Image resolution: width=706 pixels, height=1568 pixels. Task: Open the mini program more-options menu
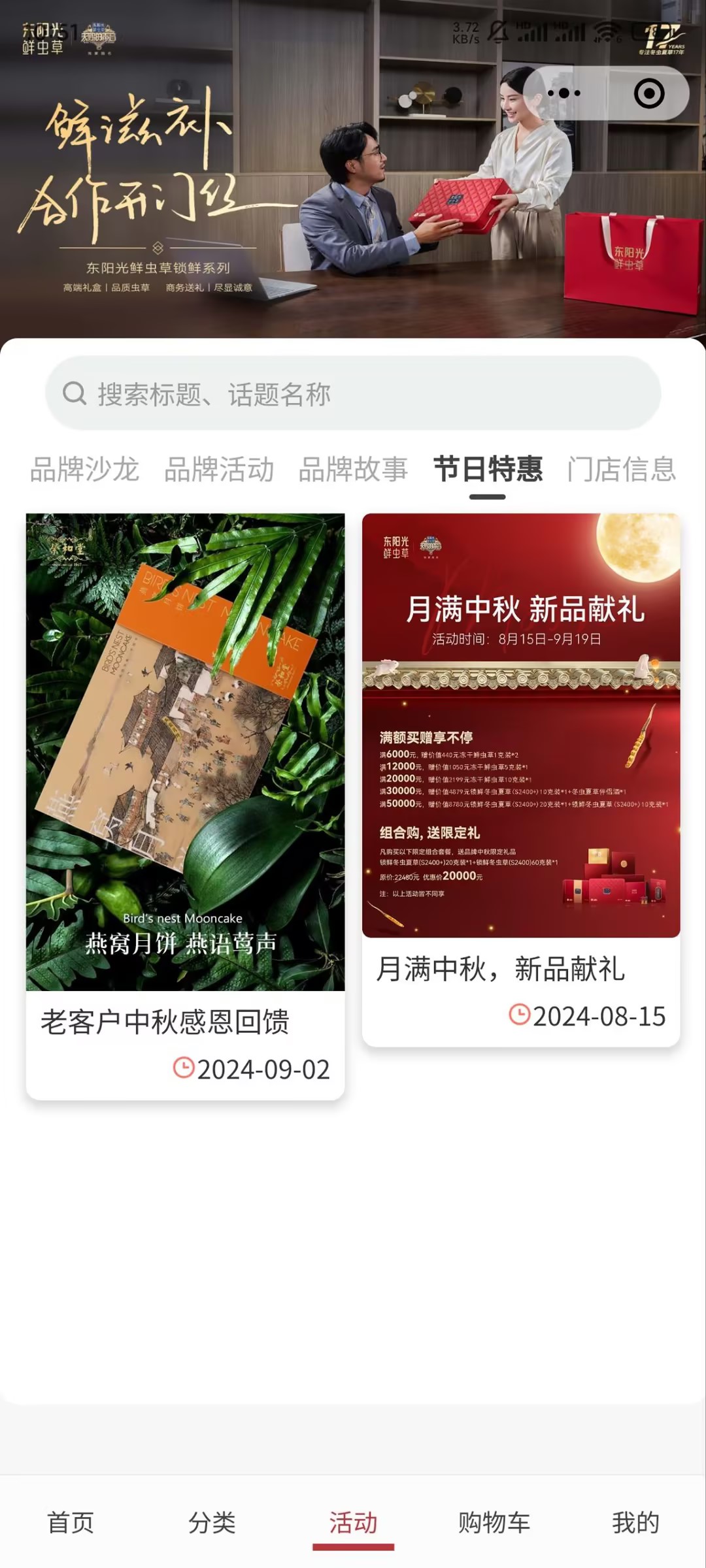[x=563, y=93]
